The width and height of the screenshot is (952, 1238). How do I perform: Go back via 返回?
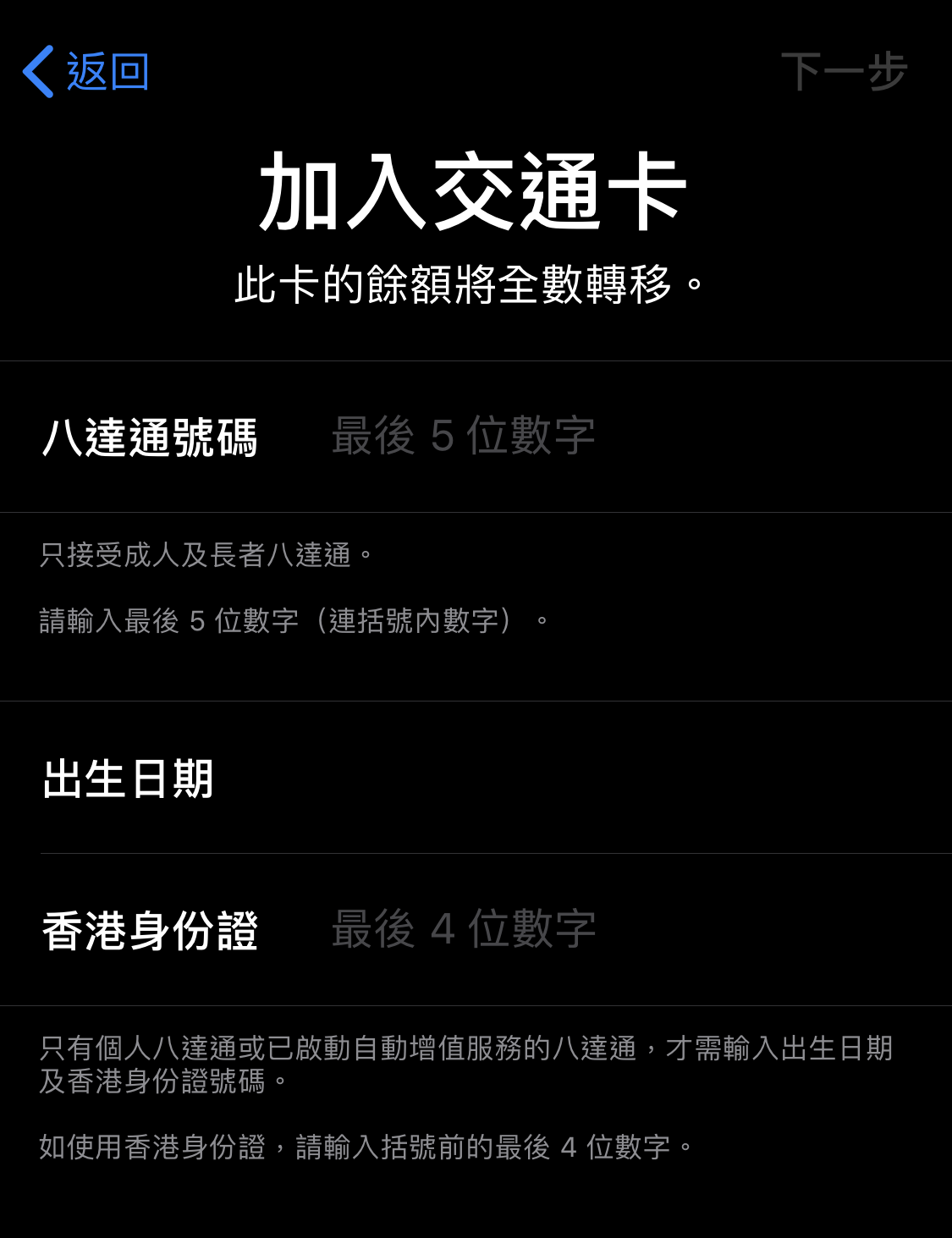[x=86, y=72]
